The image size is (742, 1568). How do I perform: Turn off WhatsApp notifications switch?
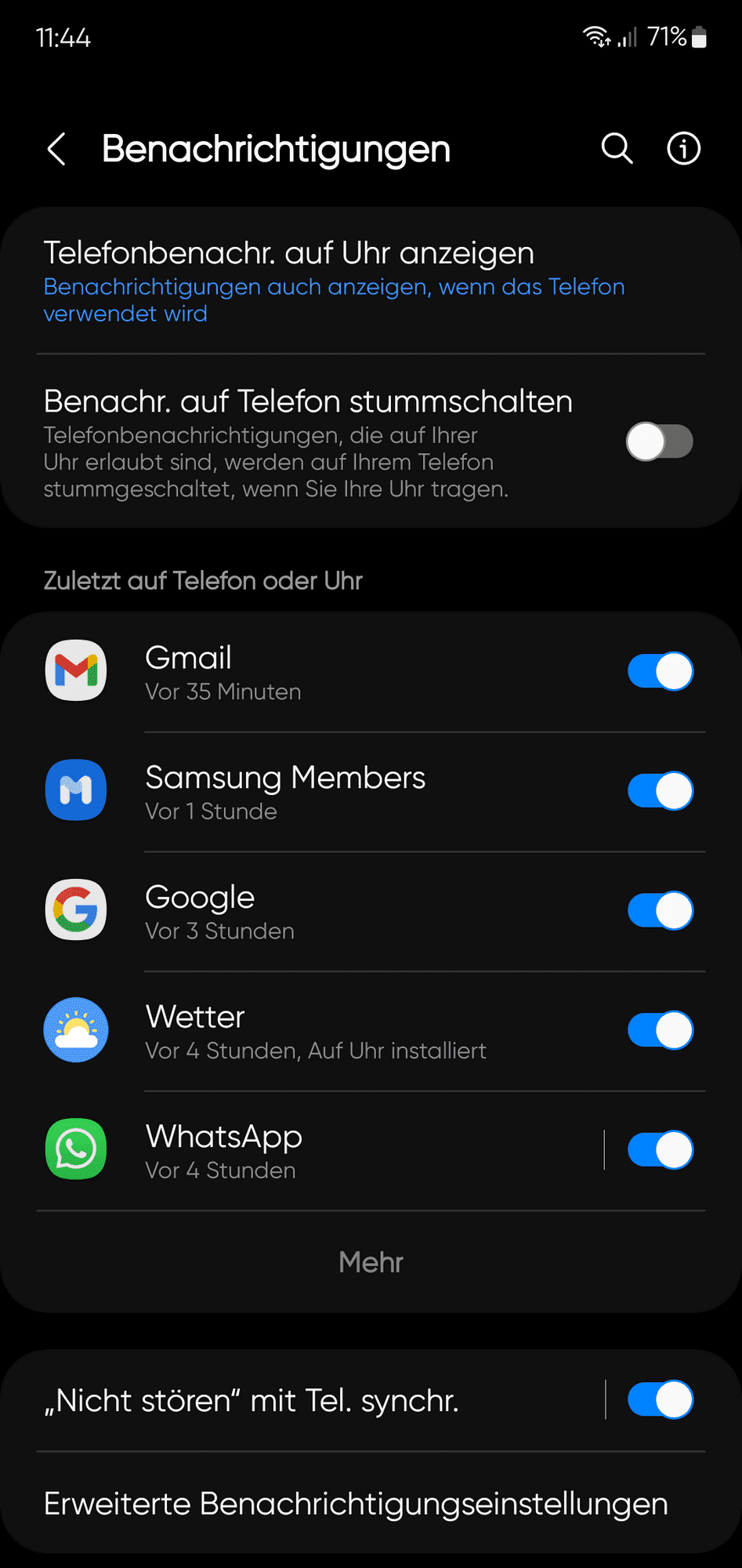click(x=660, y=1150)
